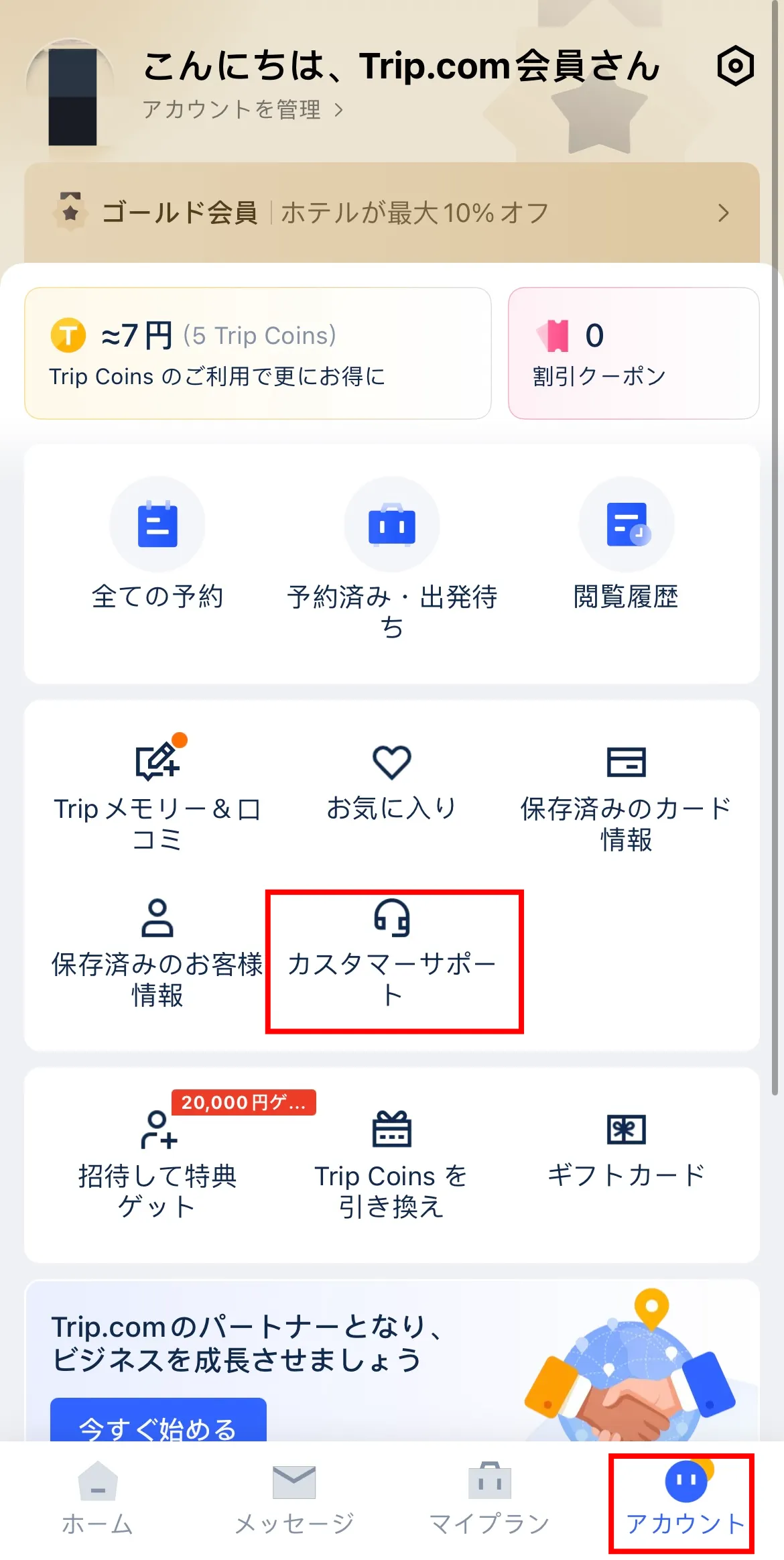View 閲覧履歴 browsing history icon

pos(627,525)
